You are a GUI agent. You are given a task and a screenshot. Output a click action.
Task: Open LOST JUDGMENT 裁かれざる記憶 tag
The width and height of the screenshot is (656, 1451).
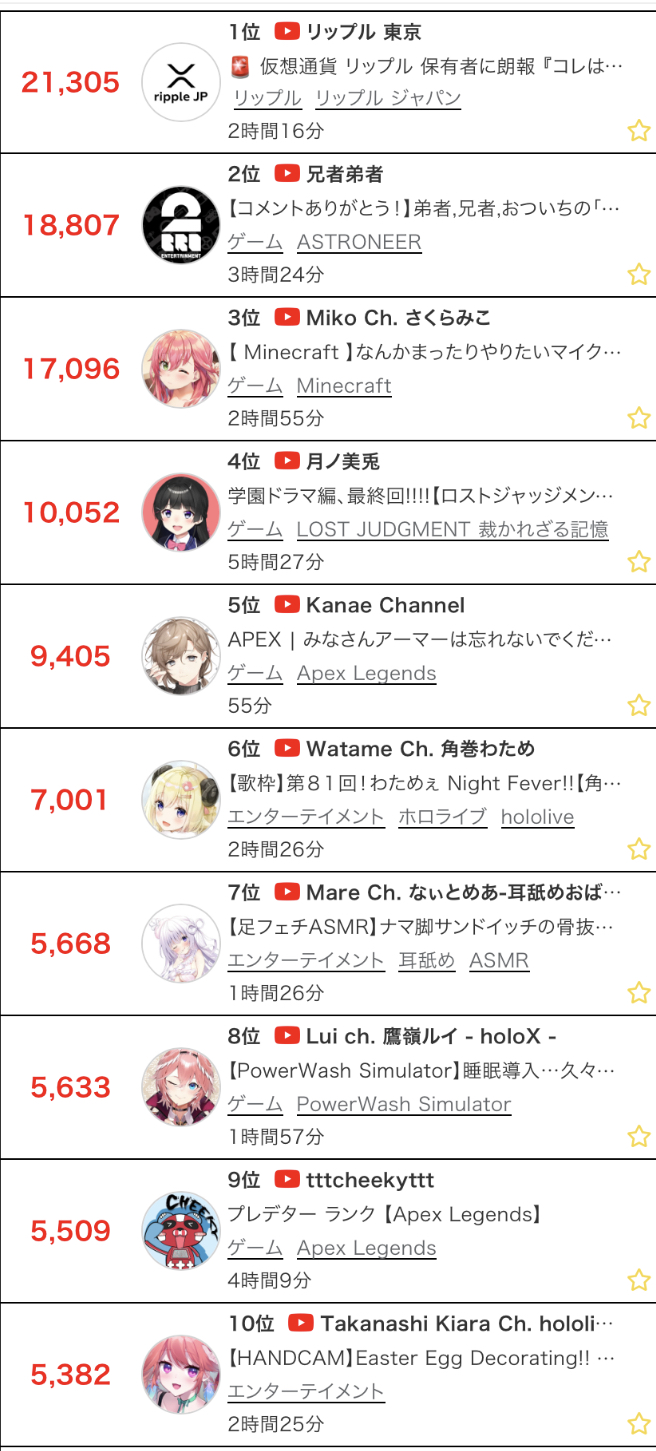(x=452, y=529)
